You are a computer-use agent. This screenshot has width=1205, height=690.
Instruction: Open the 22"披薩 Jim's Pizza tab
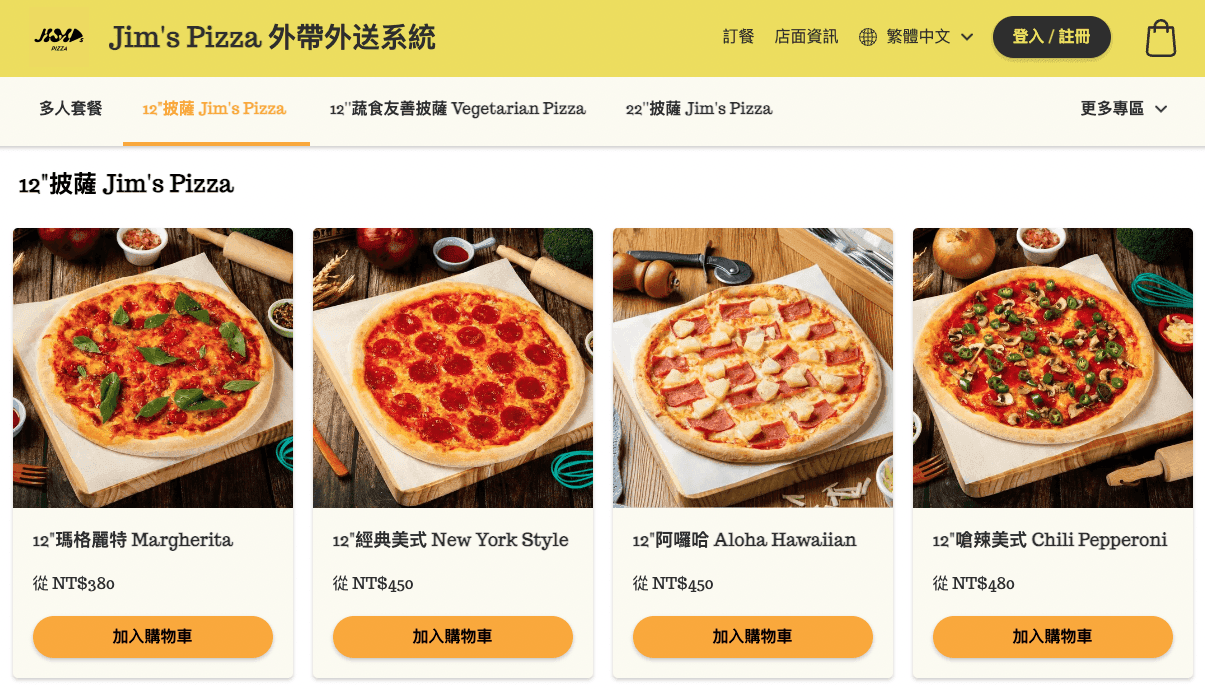point(698,109)
